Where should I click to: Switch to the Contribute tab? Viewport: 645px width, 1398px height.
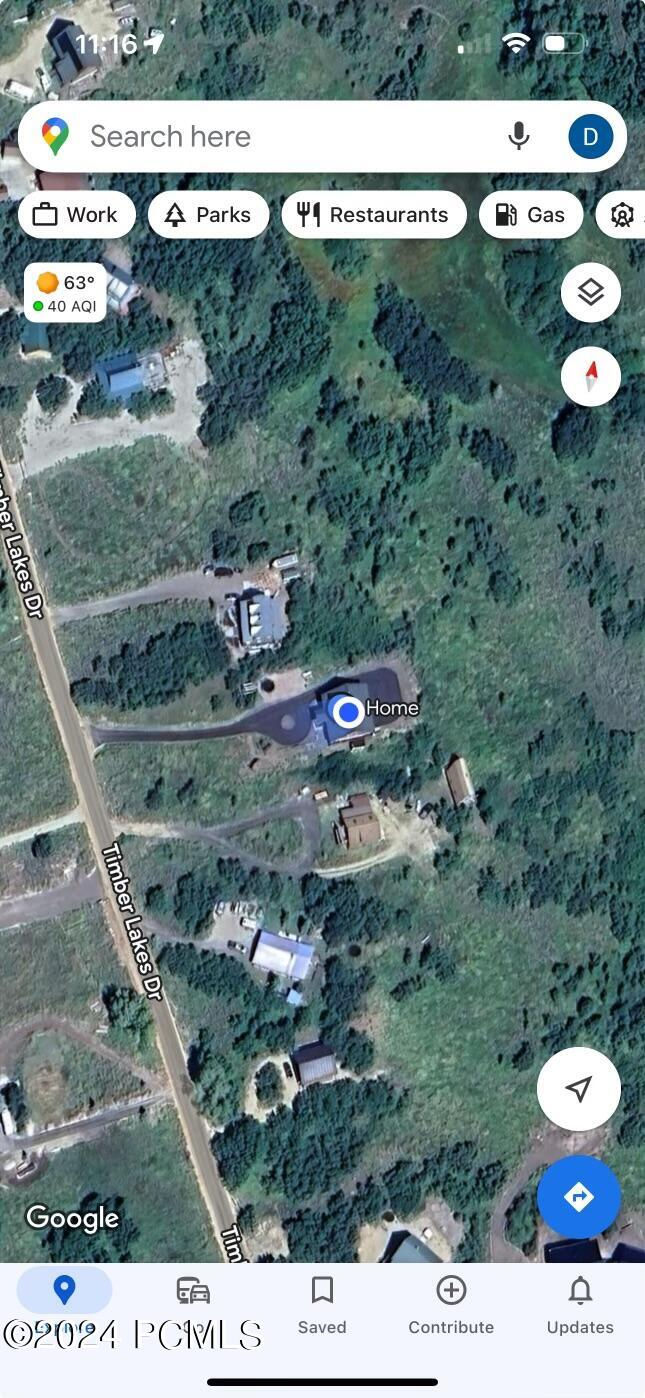pos(451,1305)
